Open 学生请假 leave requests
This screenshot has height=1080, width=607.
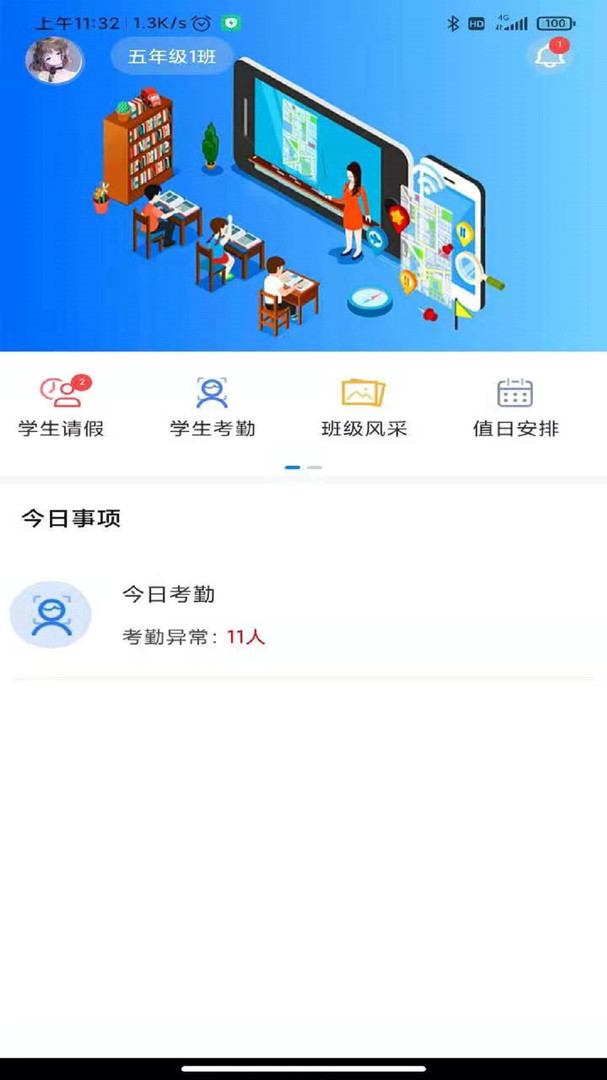point(61,408)
